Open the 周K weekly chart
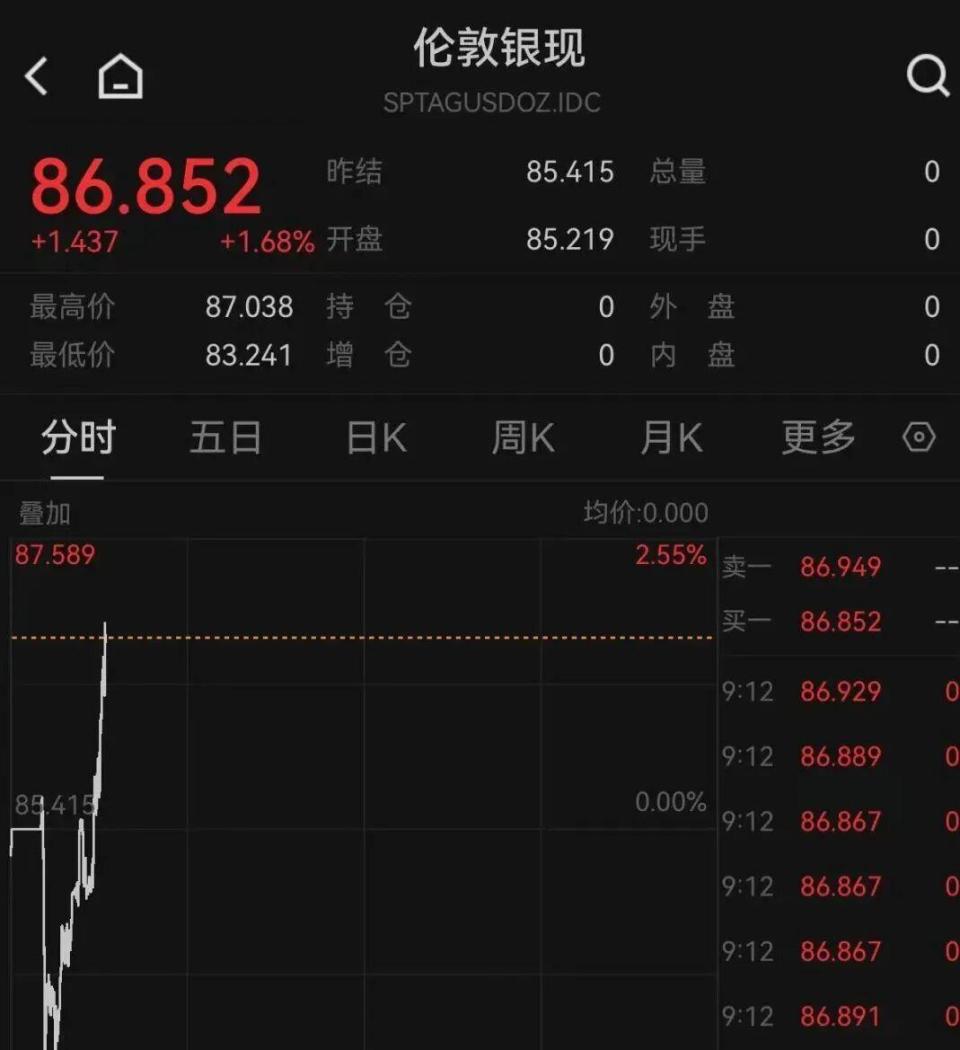The height and width of the screenshot is (1050, 960). pyautogui.click(x=523, y=438)
